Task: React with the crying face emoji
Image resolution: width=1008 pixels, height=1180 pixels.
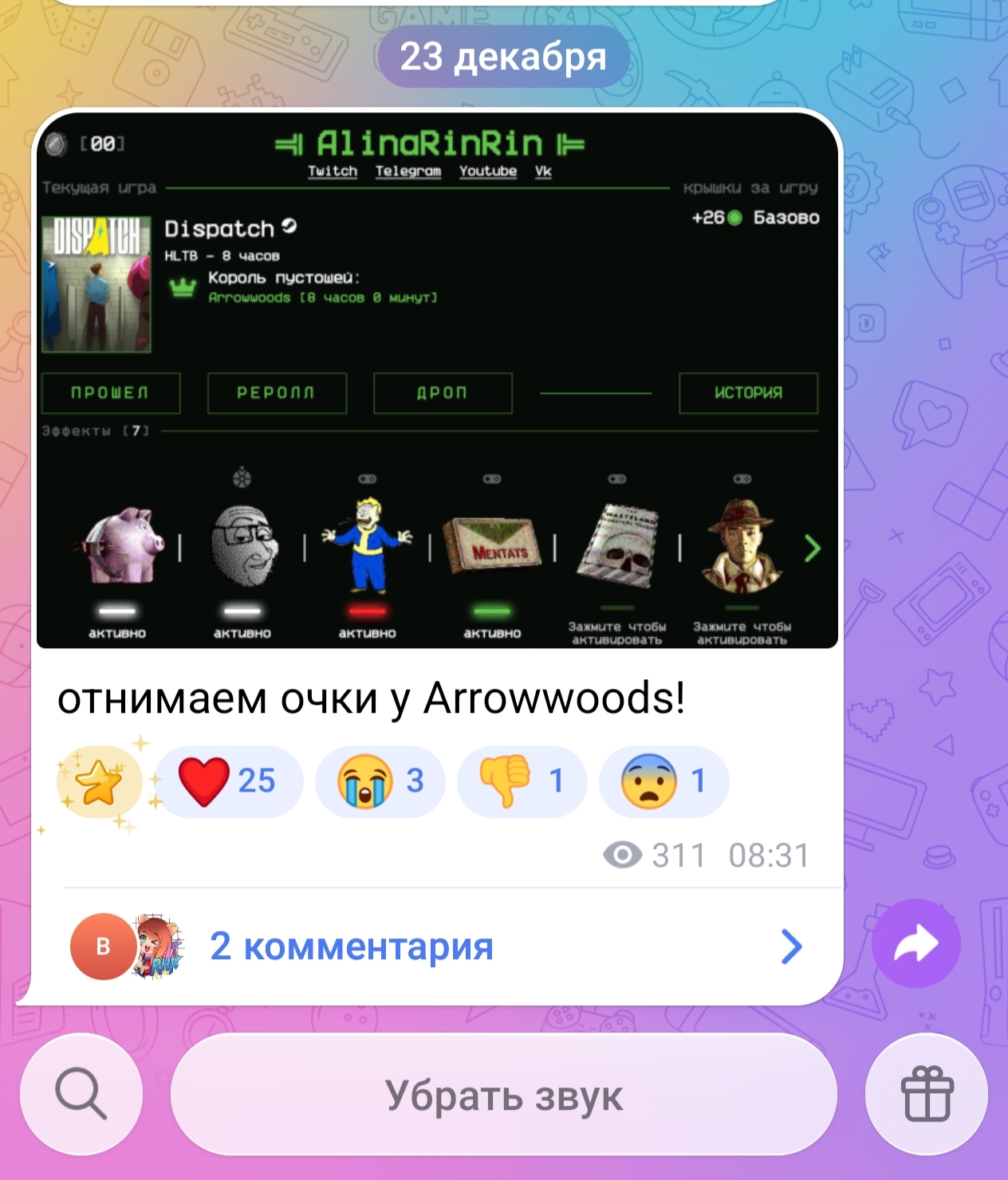Action: coord(380,781)
